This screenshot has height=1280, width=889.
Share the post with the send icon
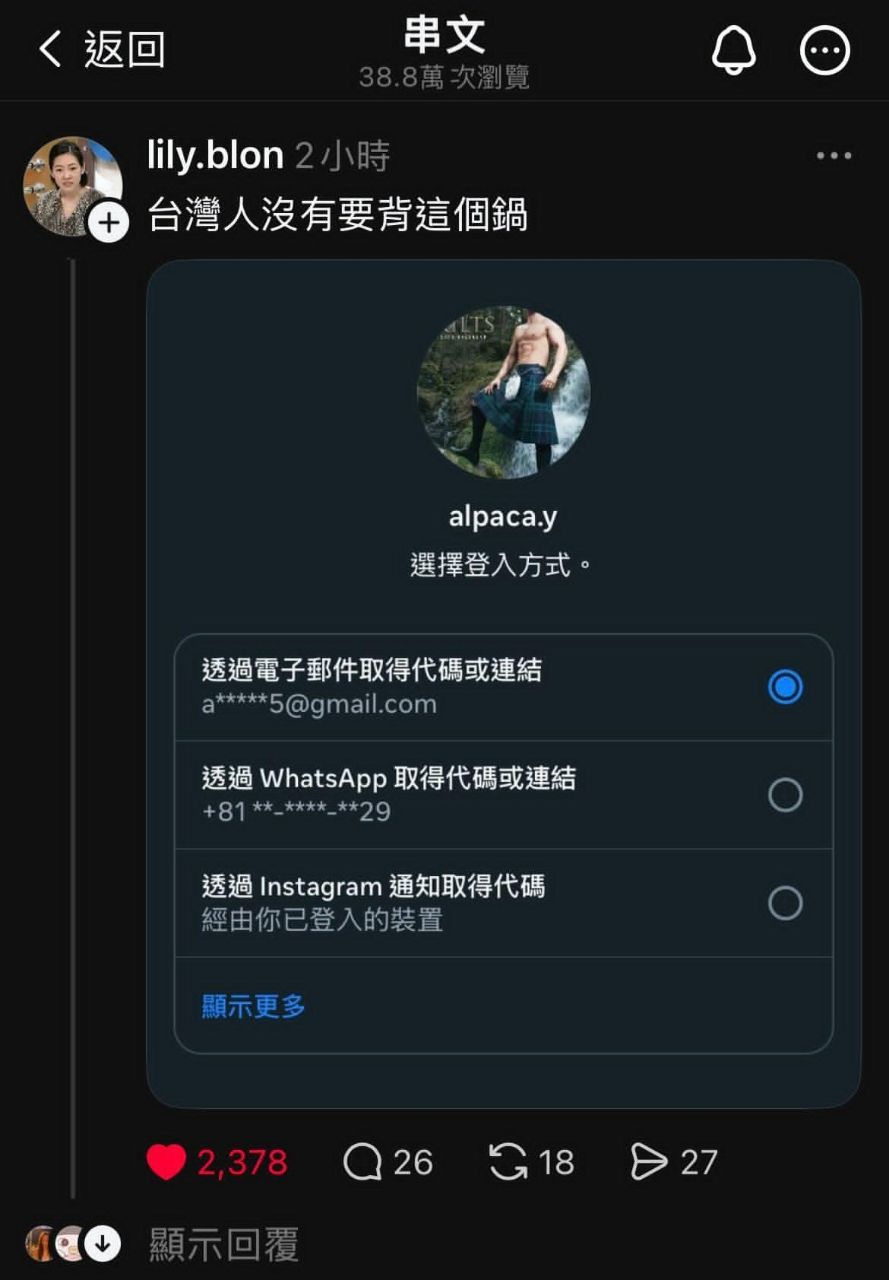(x=648, y=1162)
